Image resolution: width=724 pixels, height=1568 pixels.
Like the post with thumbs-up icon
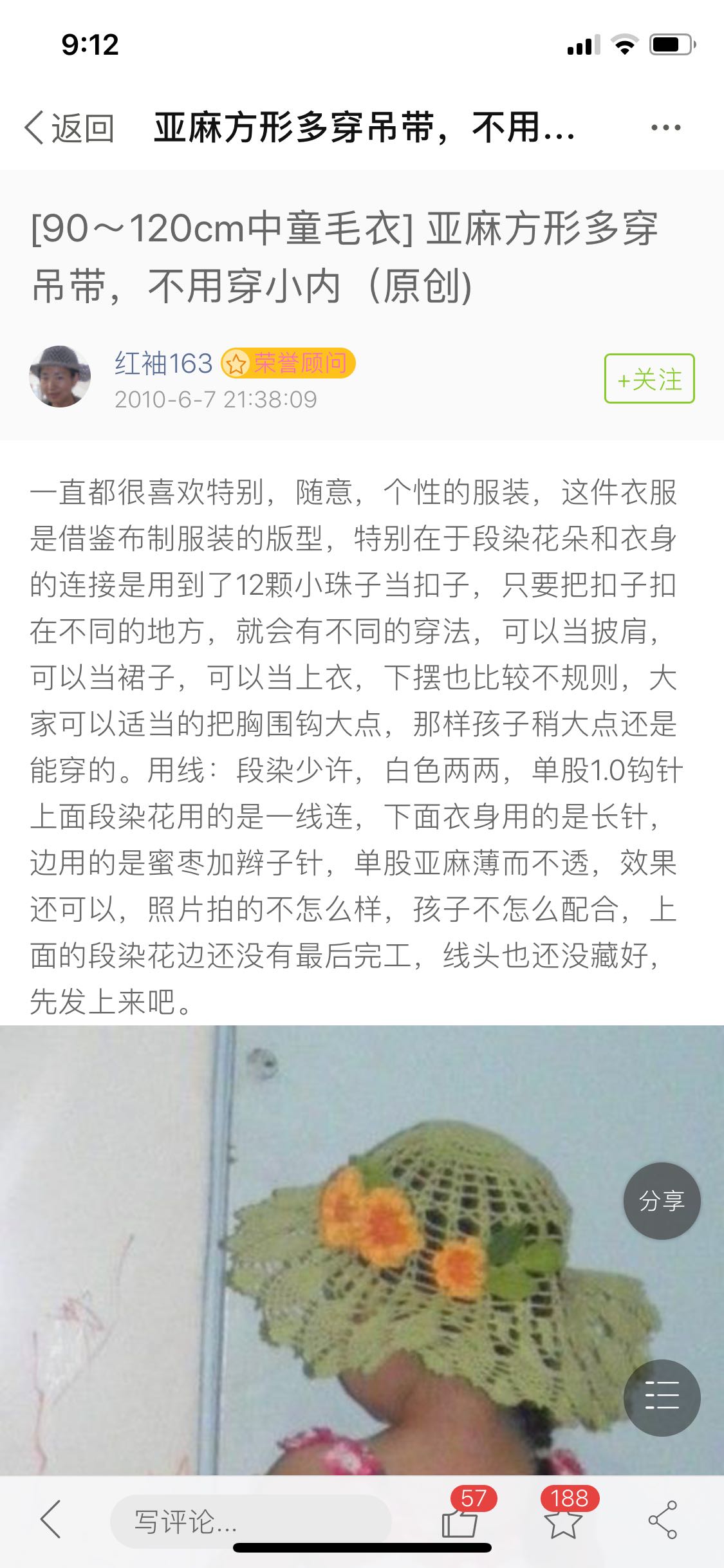tap(460, 1522)
